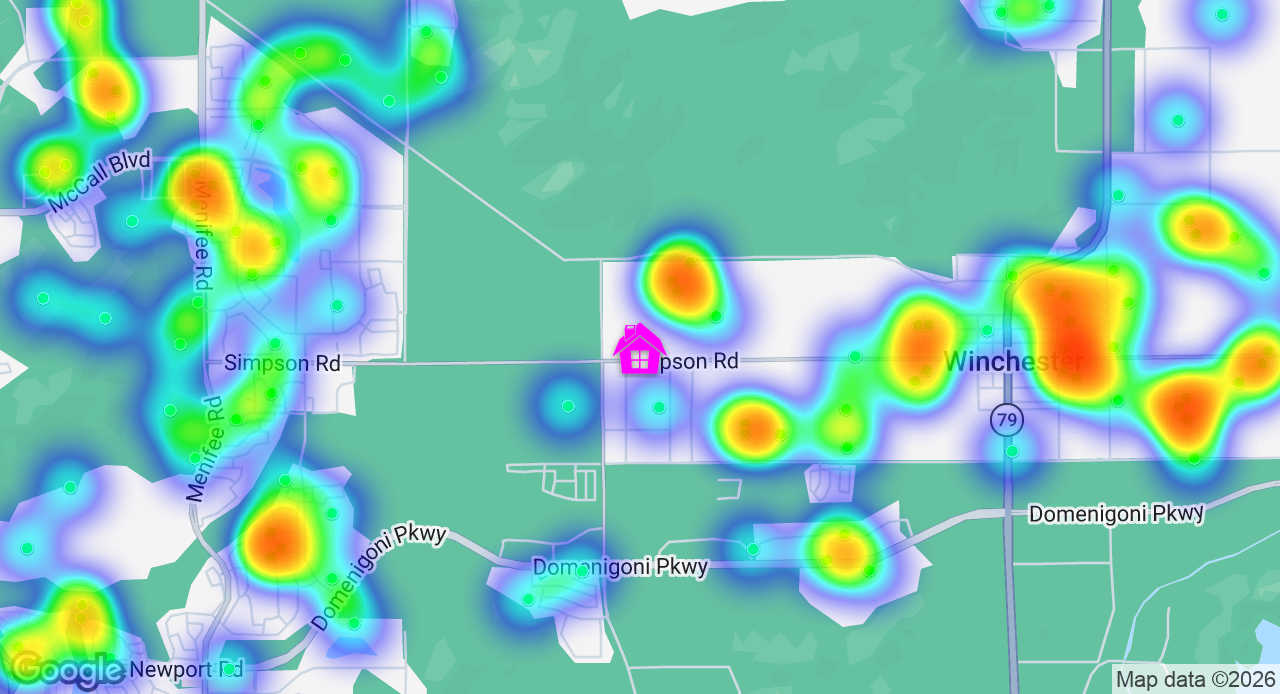The height and width of the screenshot is (694, 1280).
Task: Tap the pink house marker on Simpson Rd
Action: point(639,350)
